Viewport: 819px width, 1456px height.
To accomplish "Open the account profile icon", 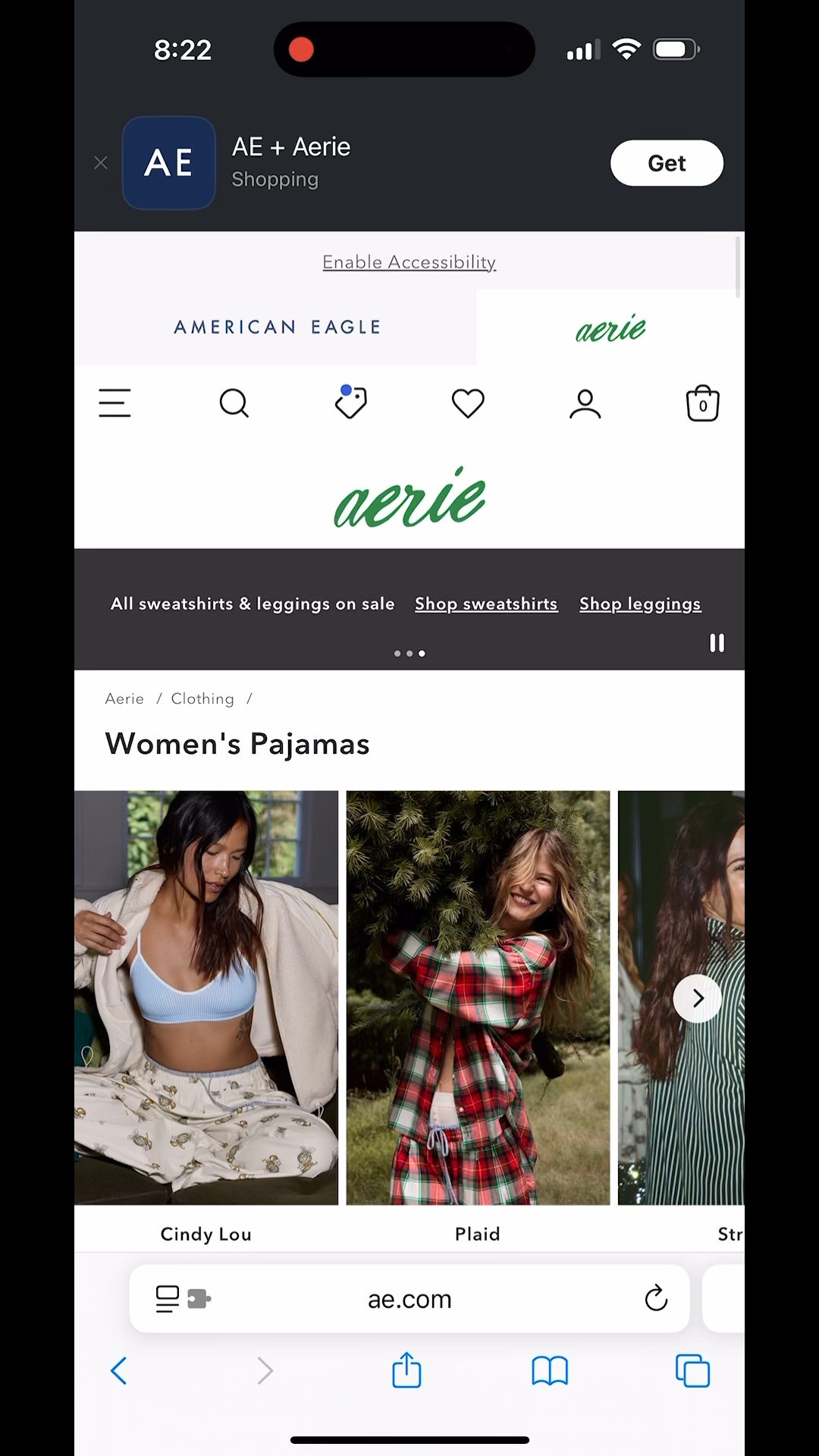I will [x=585, y=404].
